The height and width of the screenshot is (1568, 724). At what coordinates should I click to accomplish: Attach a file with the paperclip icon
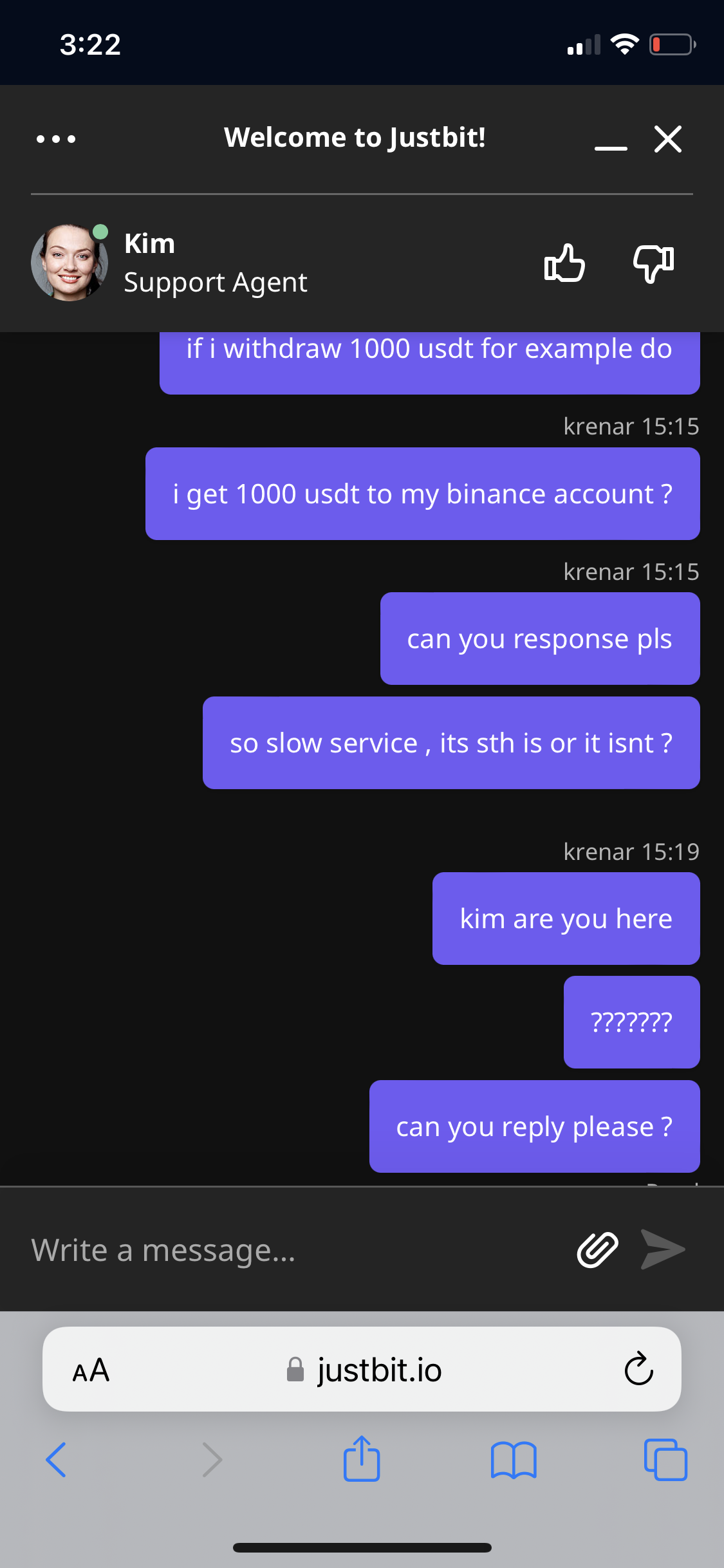coord(597,1250)
